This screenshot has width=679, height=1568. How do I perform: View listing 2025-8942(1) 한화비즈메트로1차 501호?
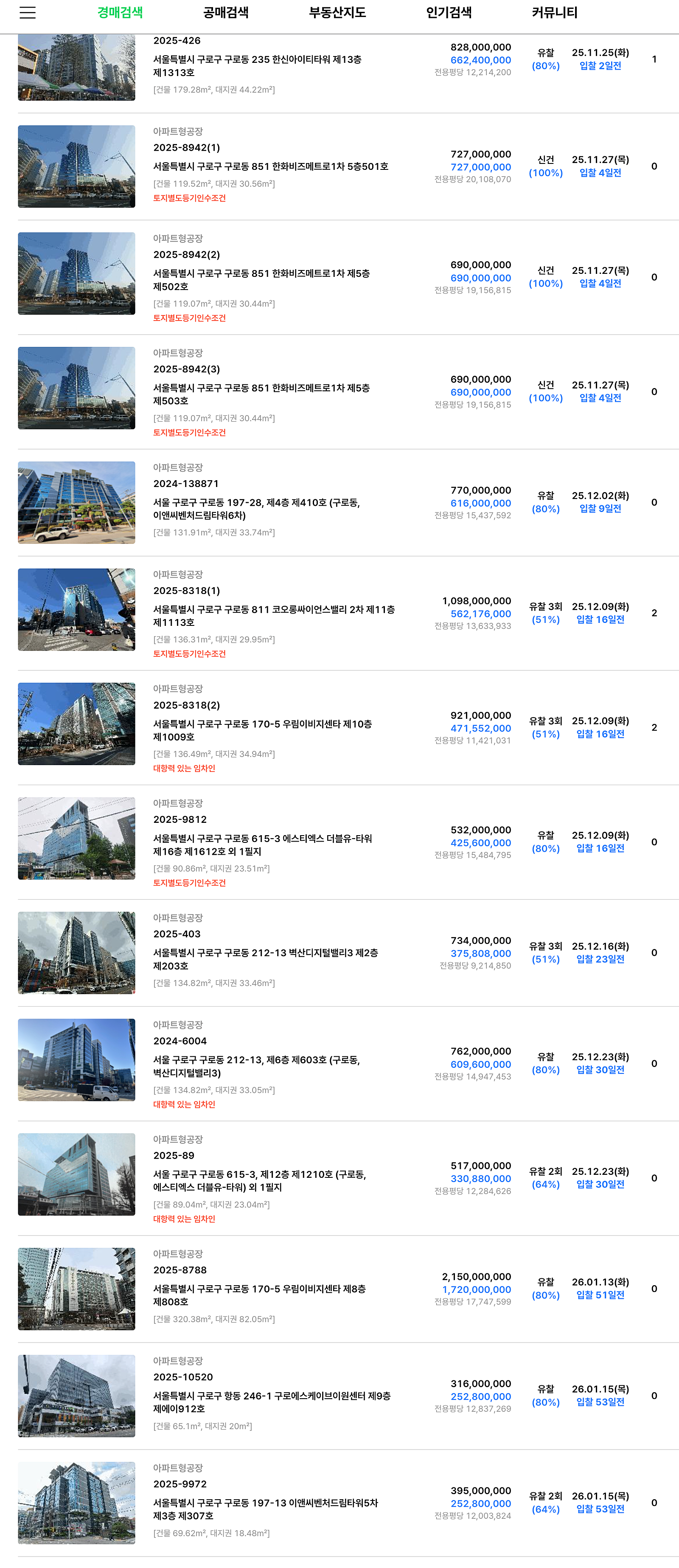(270, 166)
